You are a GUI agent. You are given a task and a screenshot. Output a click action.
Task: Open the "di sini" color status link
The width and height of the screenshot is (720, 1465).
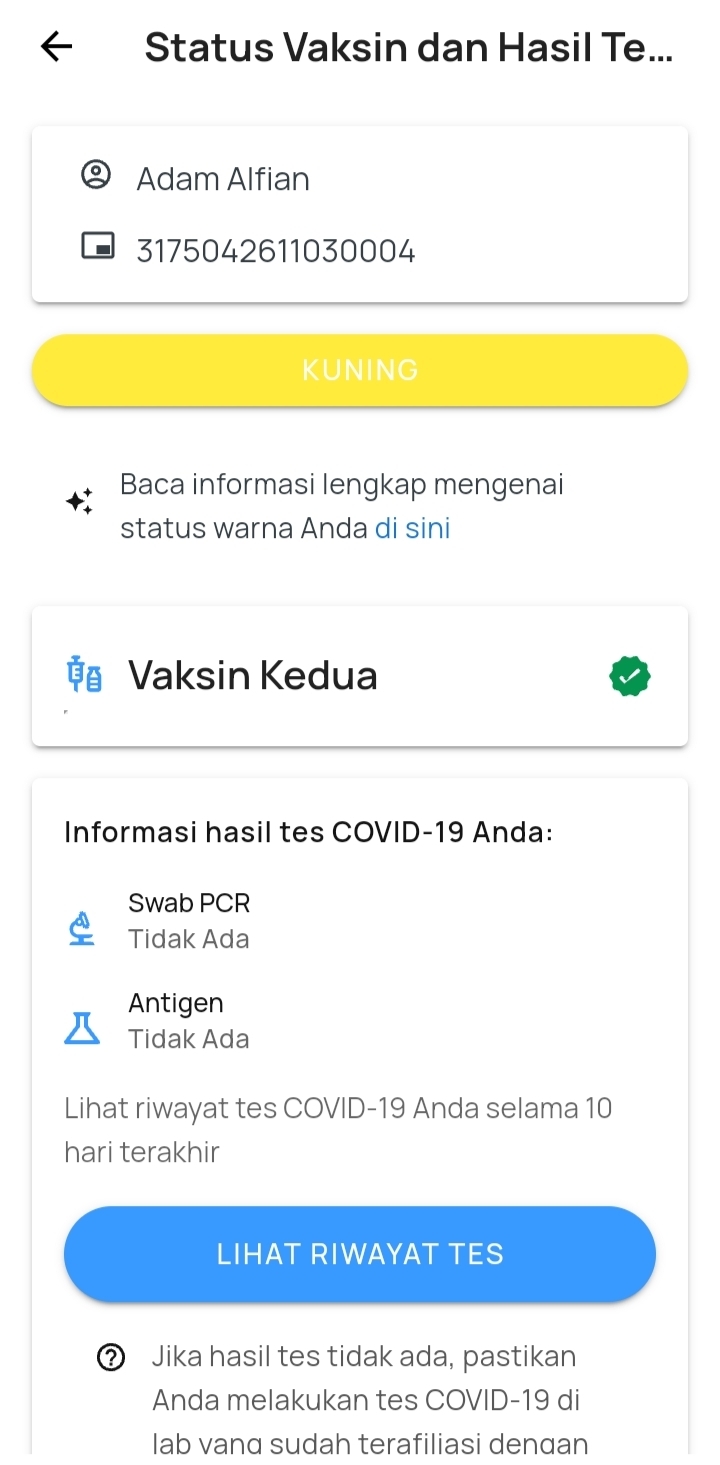click(x=412, y=528)
